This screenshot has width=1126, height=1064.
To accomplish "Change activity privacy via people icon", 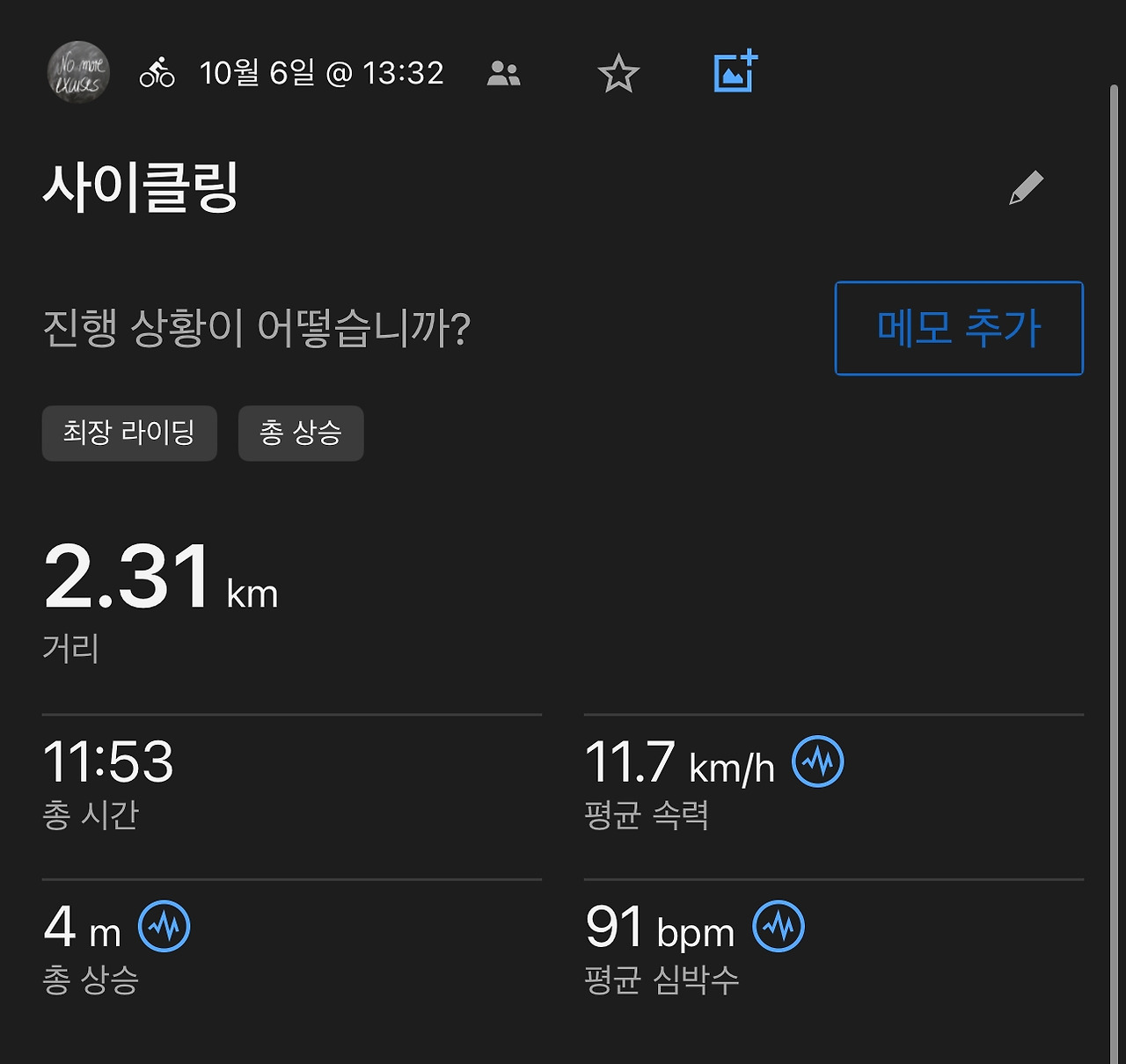I will click(x=503, y=74).
